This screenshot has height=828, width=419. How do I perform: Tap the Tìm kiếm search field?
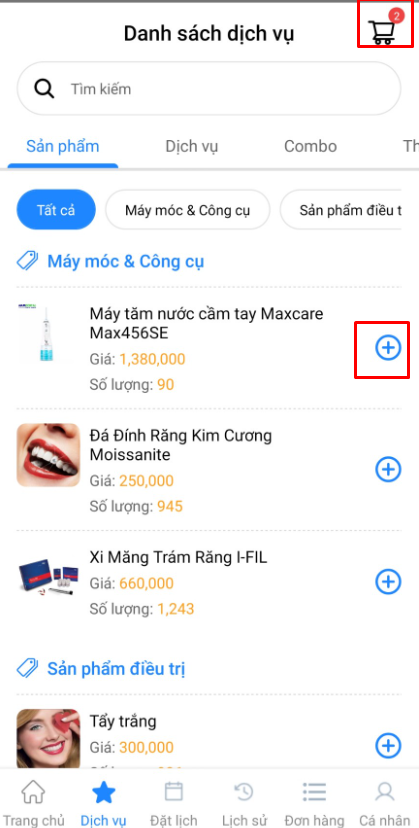pyautogui.click(x=209, y=89)
